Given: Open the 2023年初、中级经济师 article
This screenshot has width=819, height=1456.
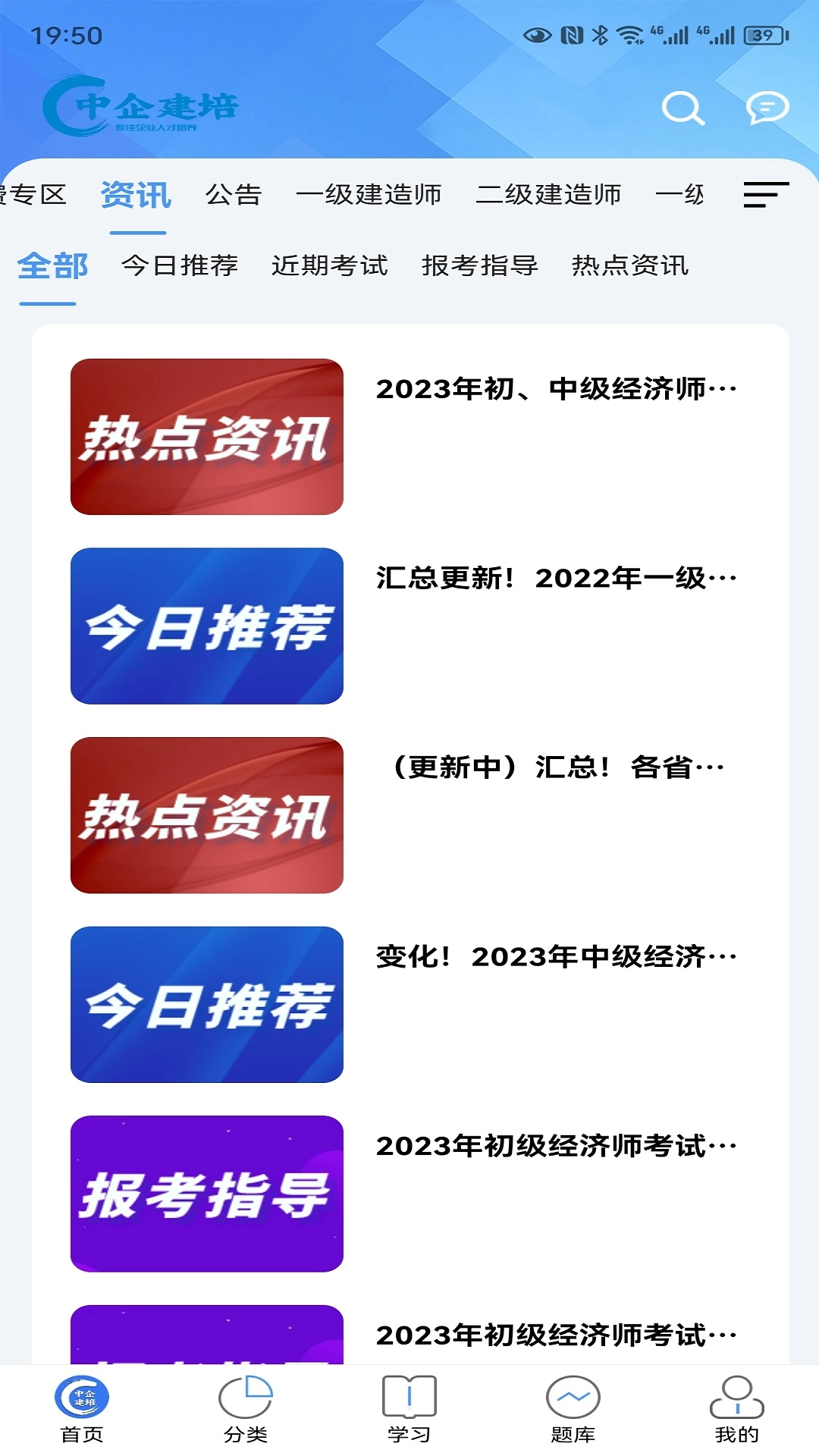Looking at the screenshot, I should coord(556,389).
